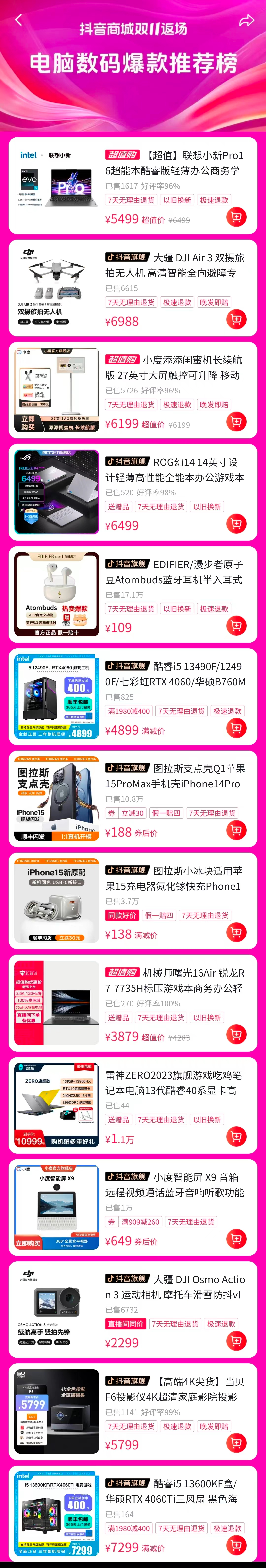266x1568 pixels.
Task: Open 机械师曙光16Air laptop card
Action: click(173, 981)
